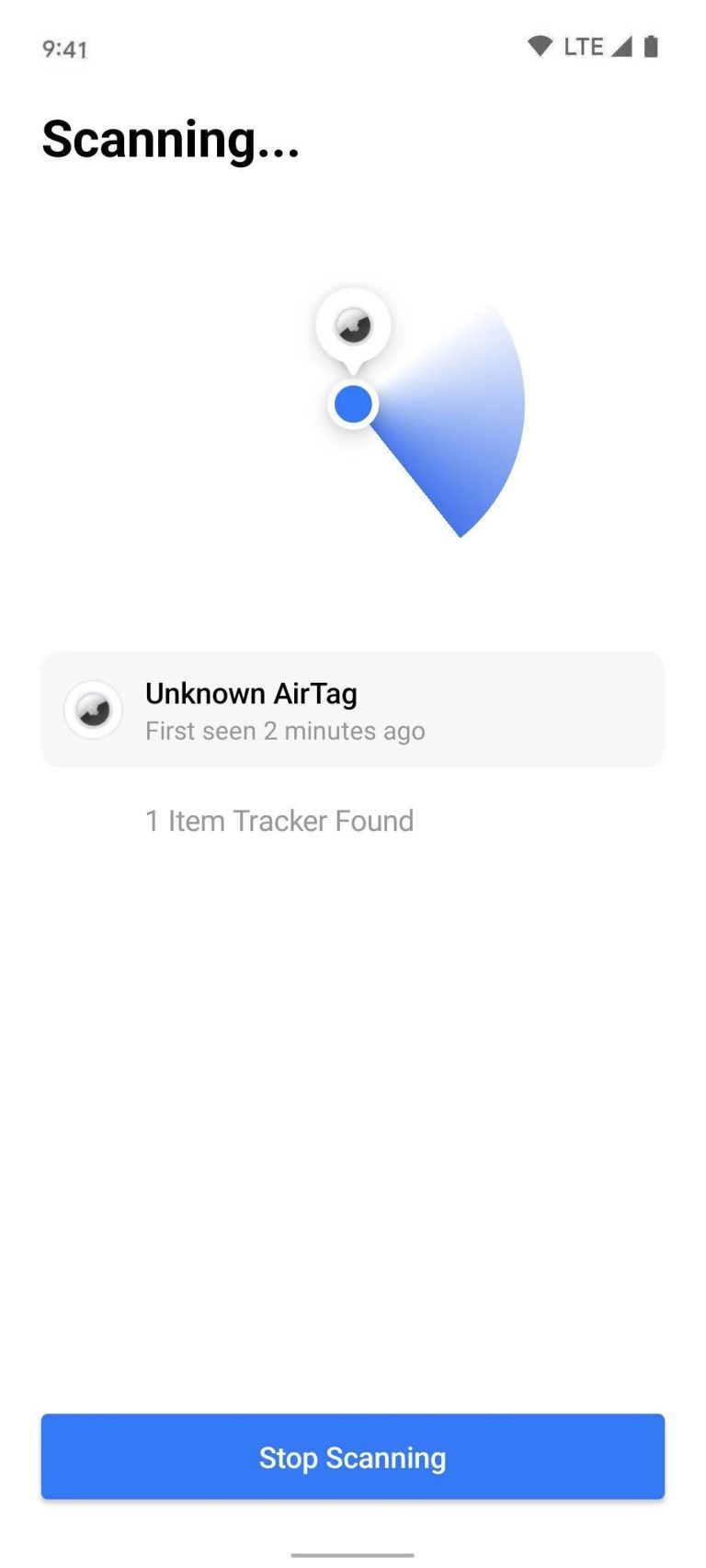
Task: Tap the Unknown AirTag card background
Action: pos(506,709)
